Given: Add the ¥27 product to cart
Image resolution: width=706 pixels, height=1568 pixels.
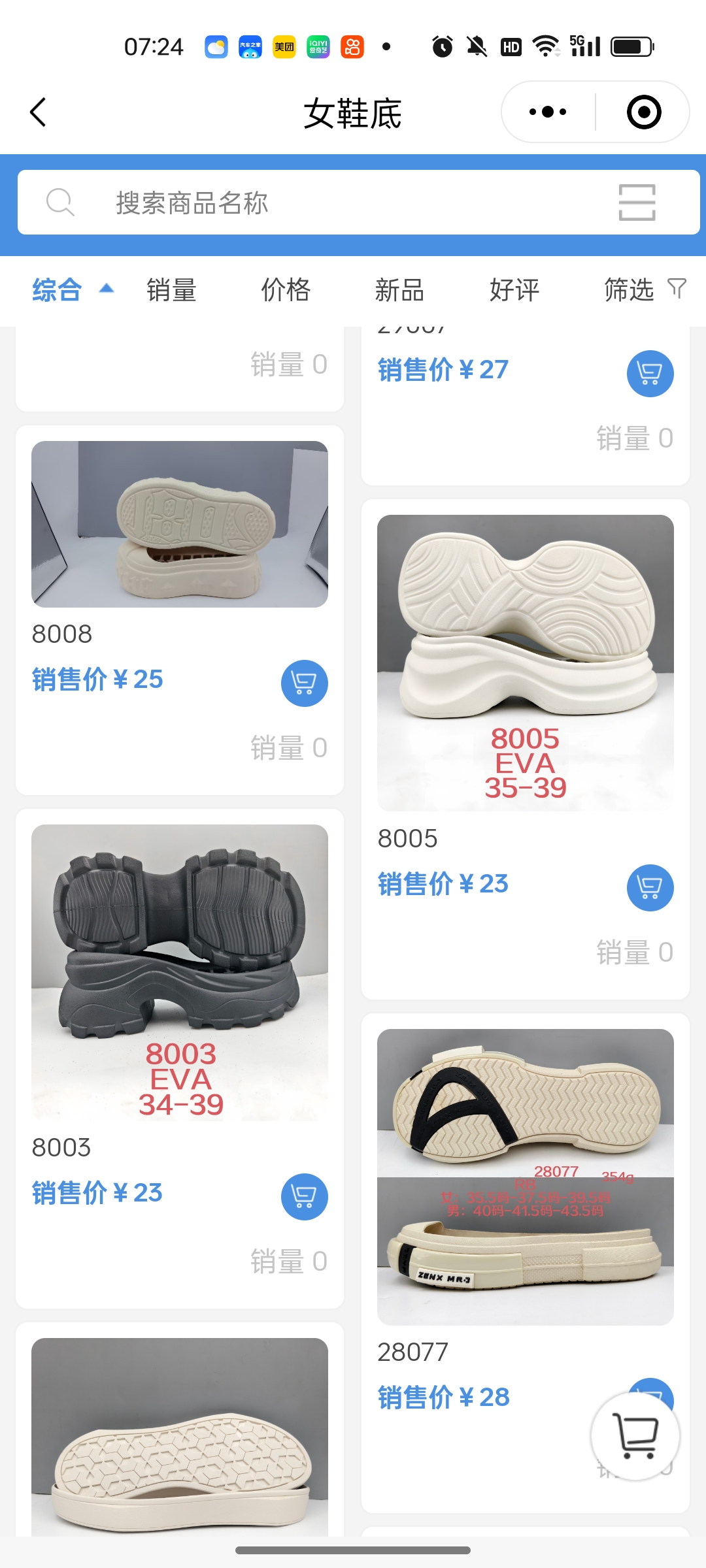Looking at the screenshot, I should tap(650, 374).
